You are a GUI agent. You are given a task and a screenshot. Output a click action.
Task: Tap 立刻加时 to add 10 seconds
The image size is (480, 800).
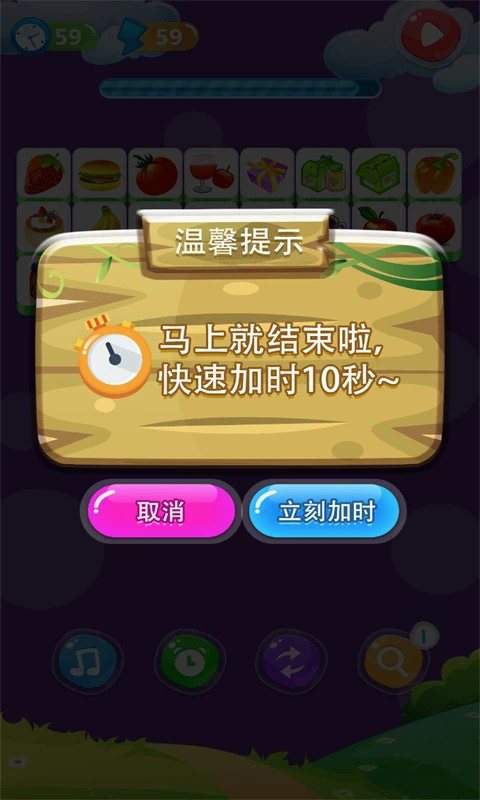(324, 511)
